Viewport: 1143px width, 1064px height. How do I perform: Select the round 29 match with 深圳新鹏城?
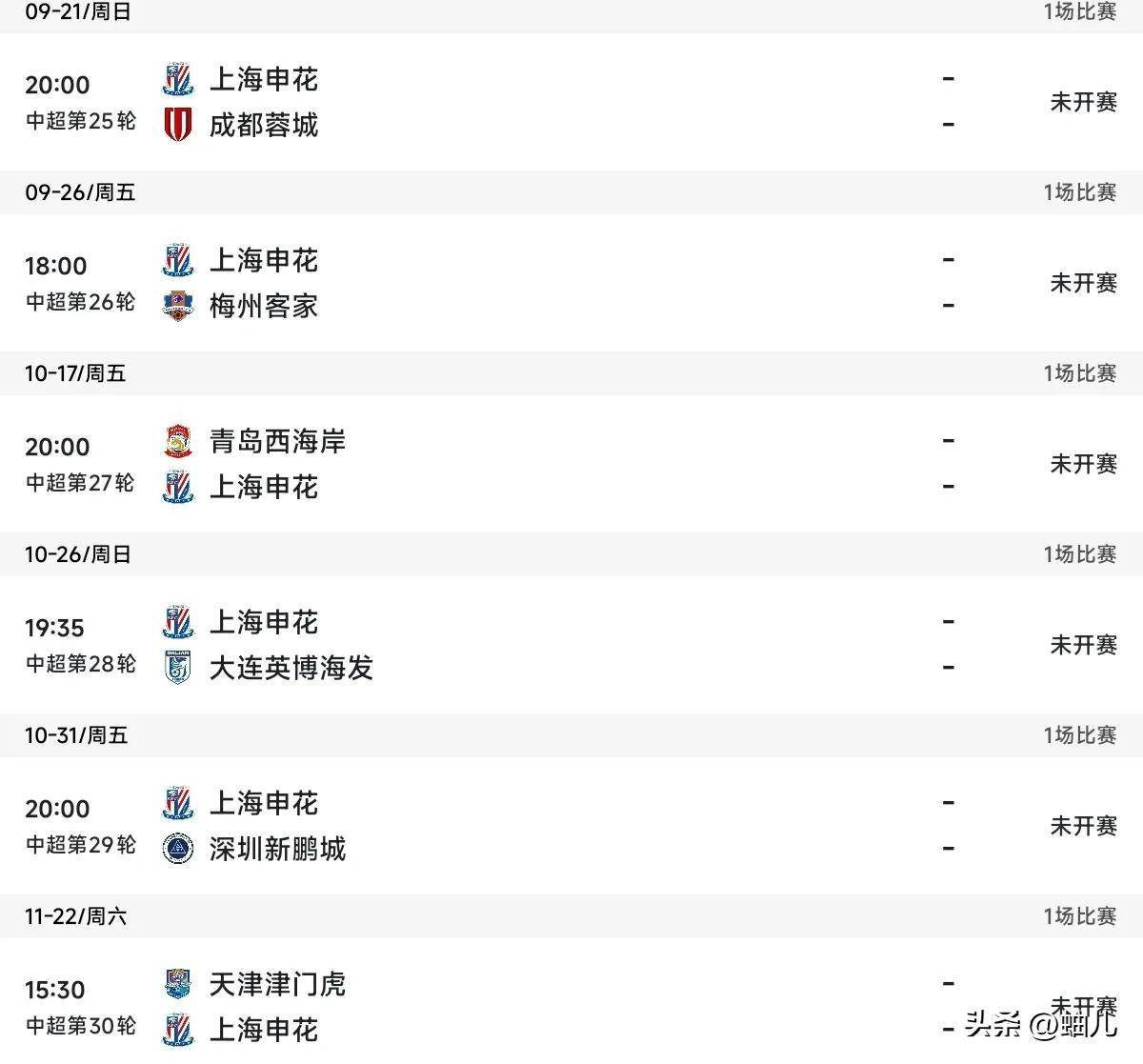(571, 826)
